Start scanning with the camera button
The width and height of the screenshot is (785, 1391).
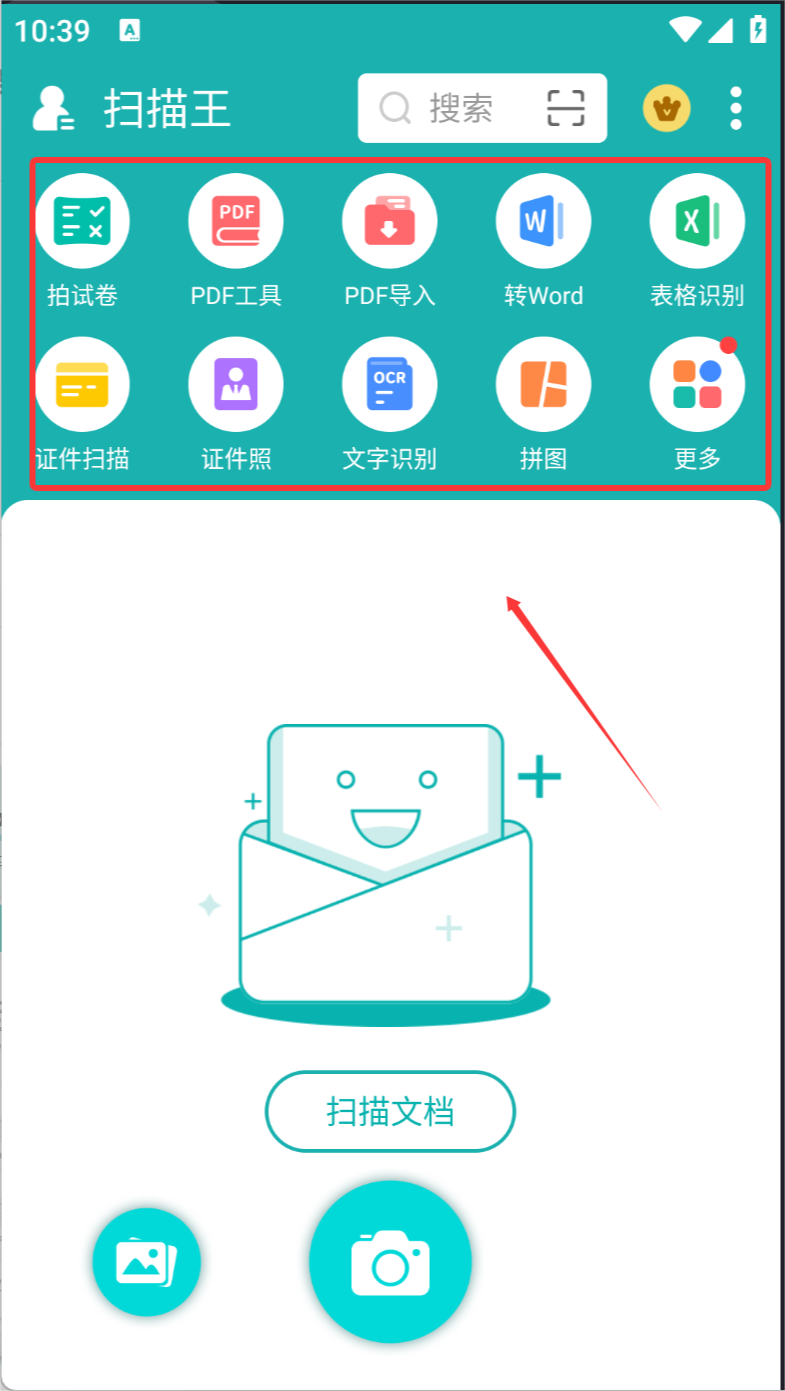point(390,1262)
